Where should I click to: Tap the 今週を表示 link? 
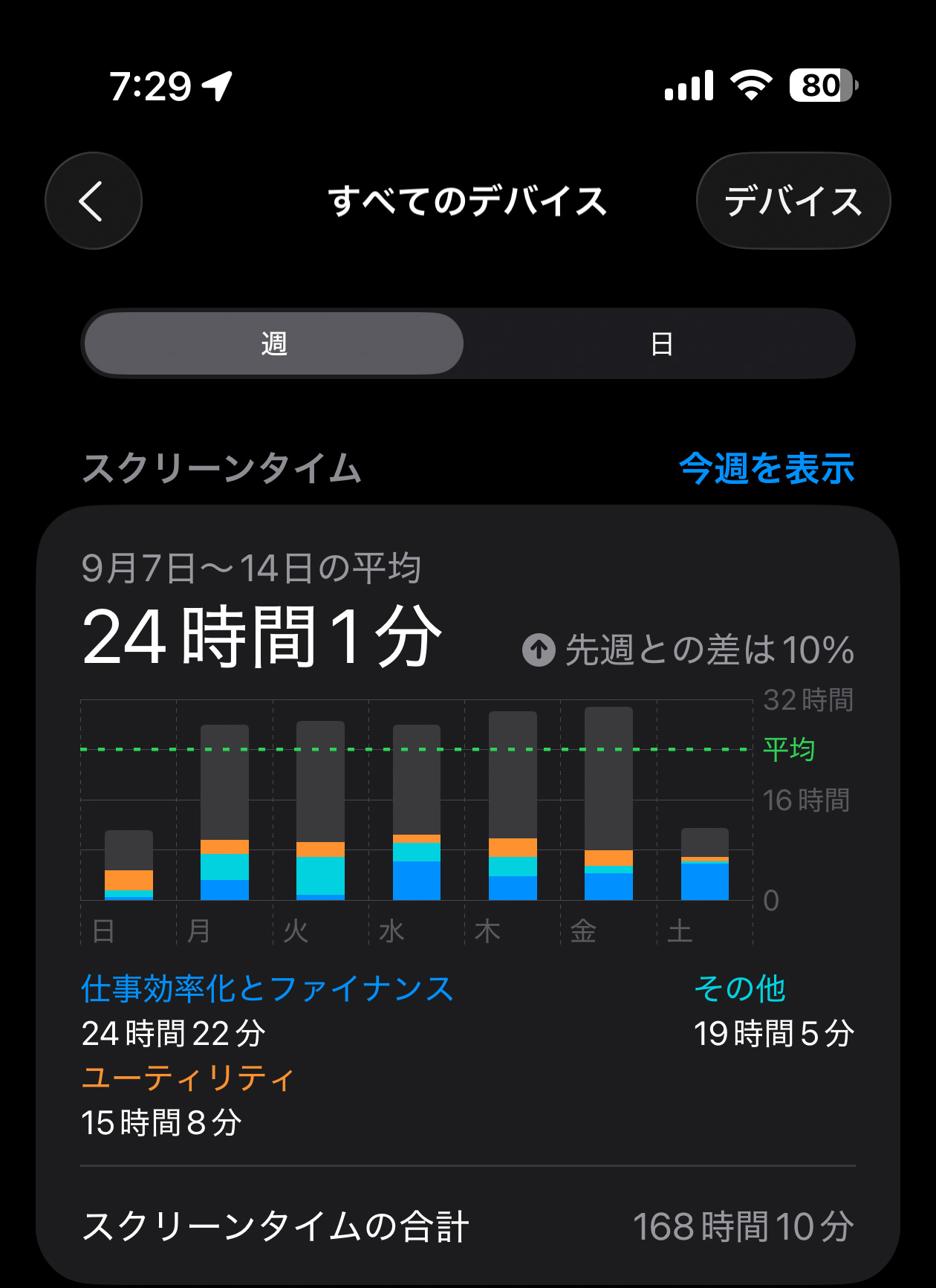766,469
